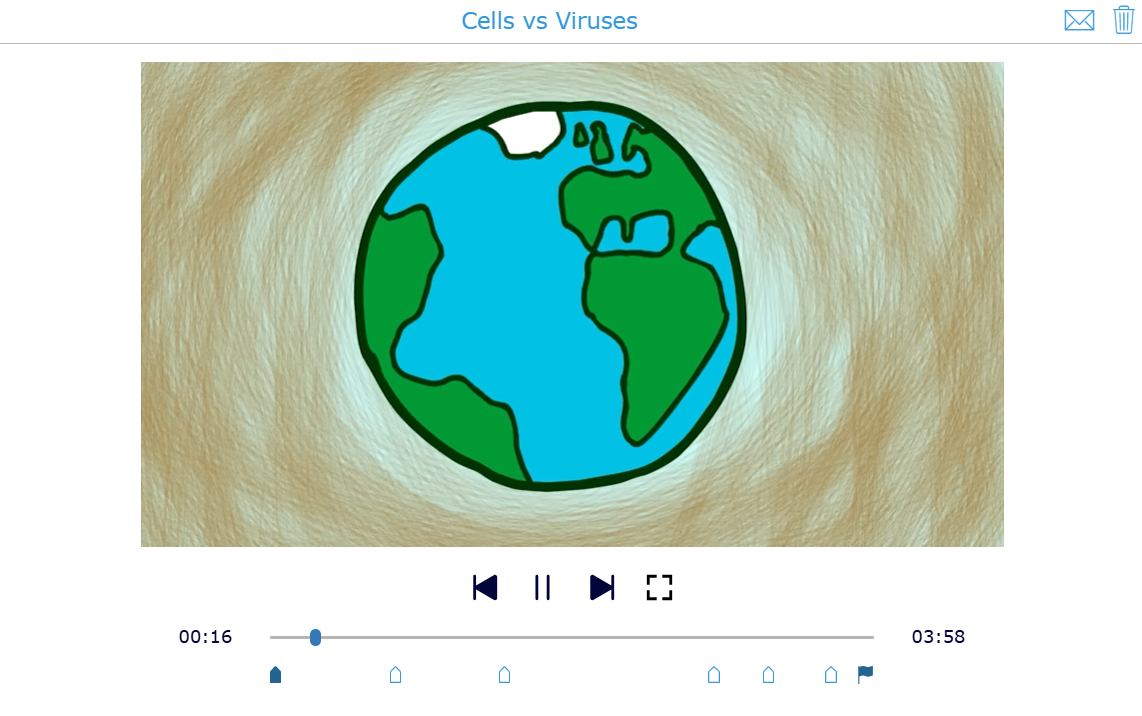Jump to the third chapter marker
Viewport: 1142px width, 716px height.
(x=504, y=675)
